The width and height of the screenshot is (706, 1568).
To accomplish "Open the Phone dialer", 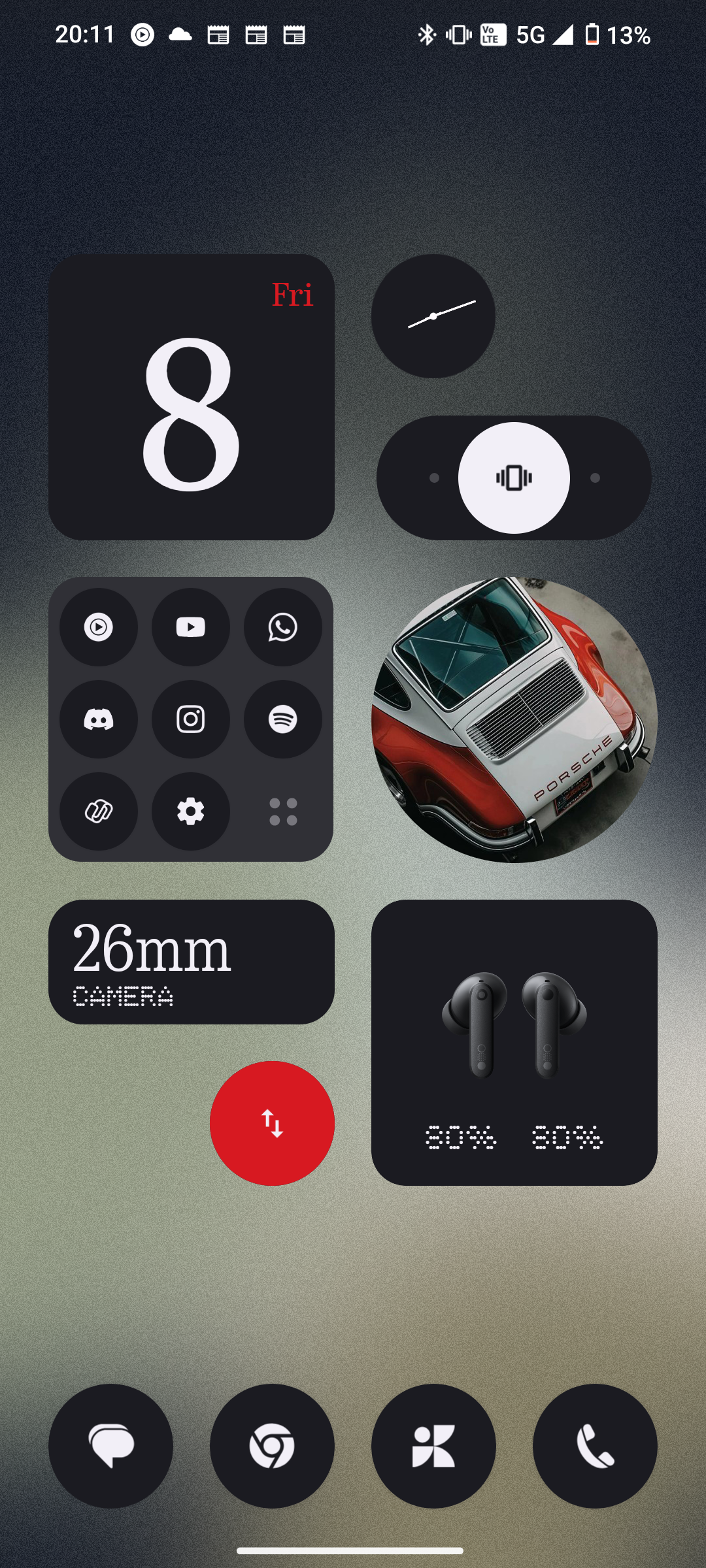I will click(595, 1446).
